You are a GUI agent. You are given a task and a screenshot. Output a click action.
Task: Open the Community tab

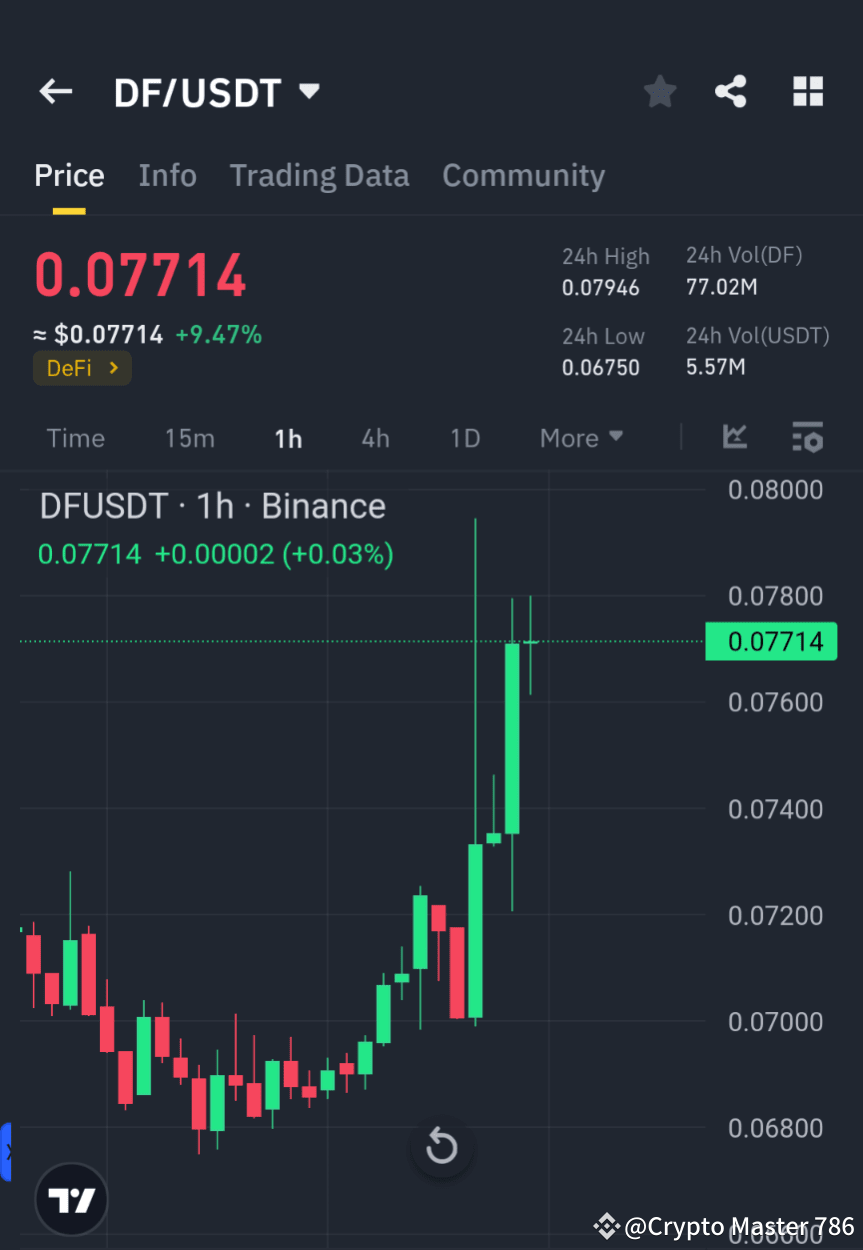pyautogui.click(x=523, y=175)
